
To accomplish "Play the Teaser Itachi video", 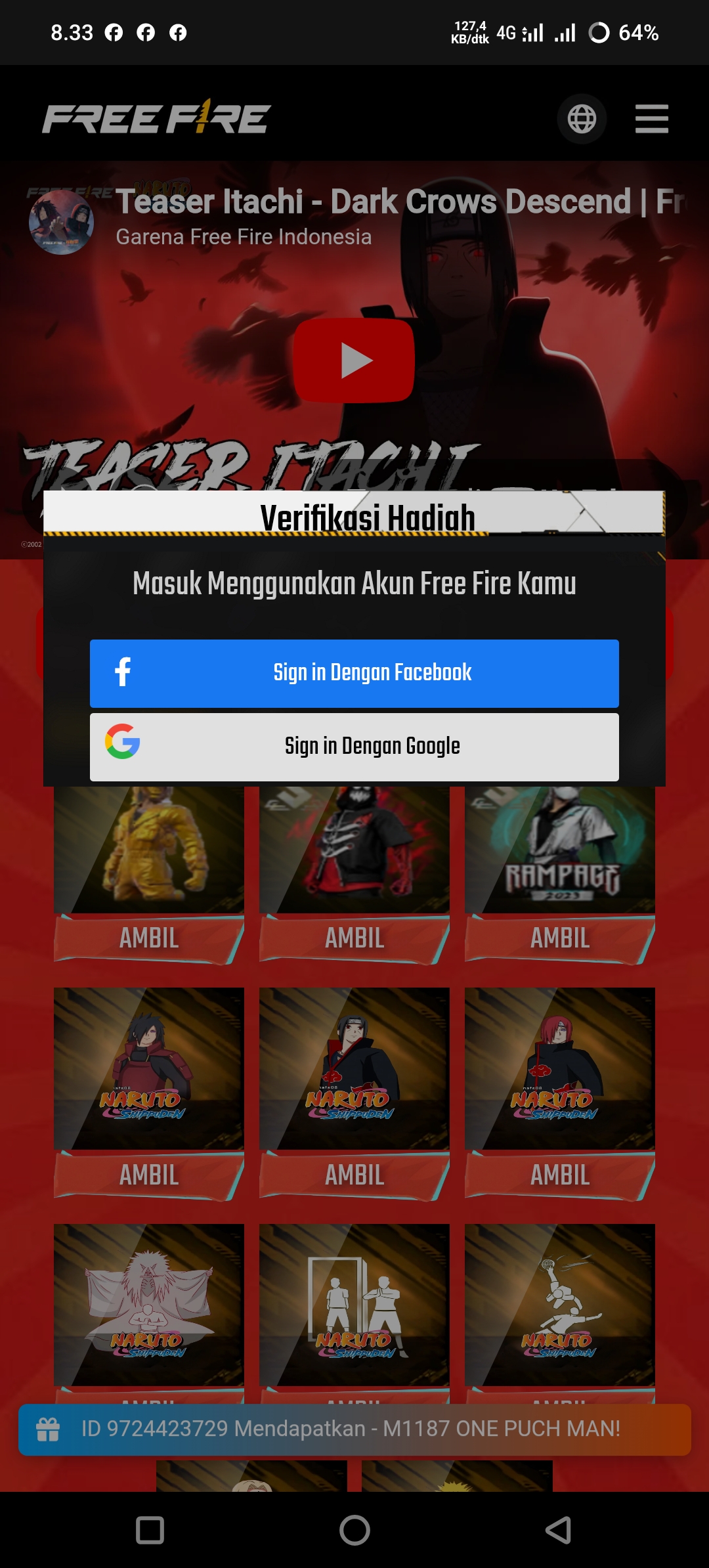I will tap(354, 360).
